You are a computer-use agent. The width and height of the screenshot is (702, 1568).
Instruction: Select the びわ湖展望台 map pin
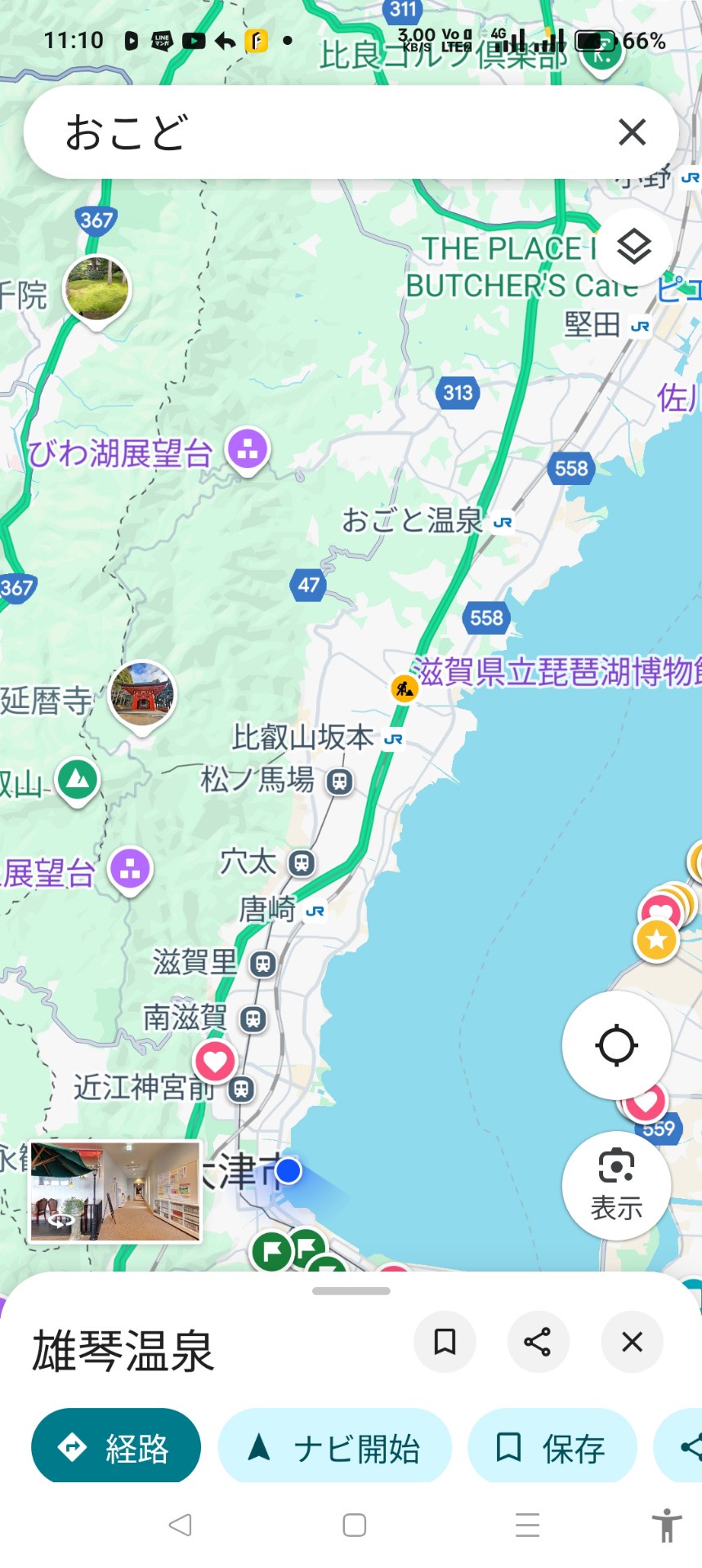point(248,450)
